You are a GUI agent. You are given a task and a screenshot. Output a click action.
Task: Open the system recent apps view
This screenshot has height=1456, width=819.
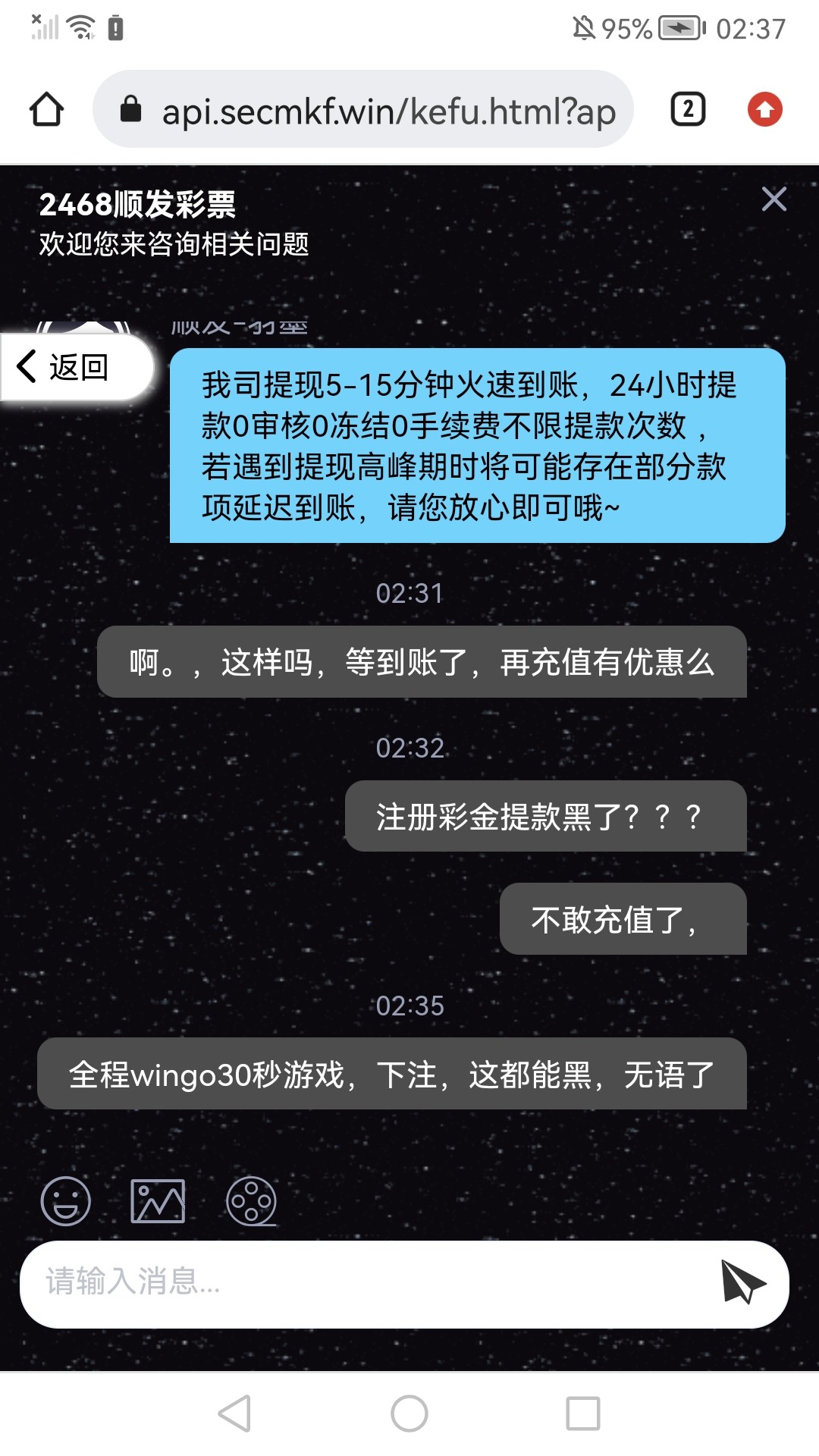pos(583,1414)
